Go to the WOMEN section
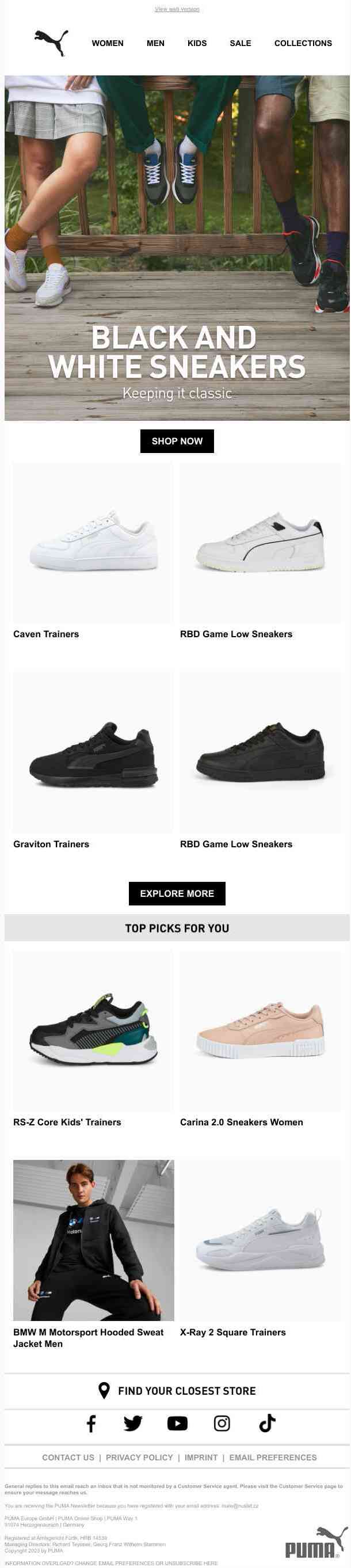Viewport: 351px width, 1568px height. [107, 43]
